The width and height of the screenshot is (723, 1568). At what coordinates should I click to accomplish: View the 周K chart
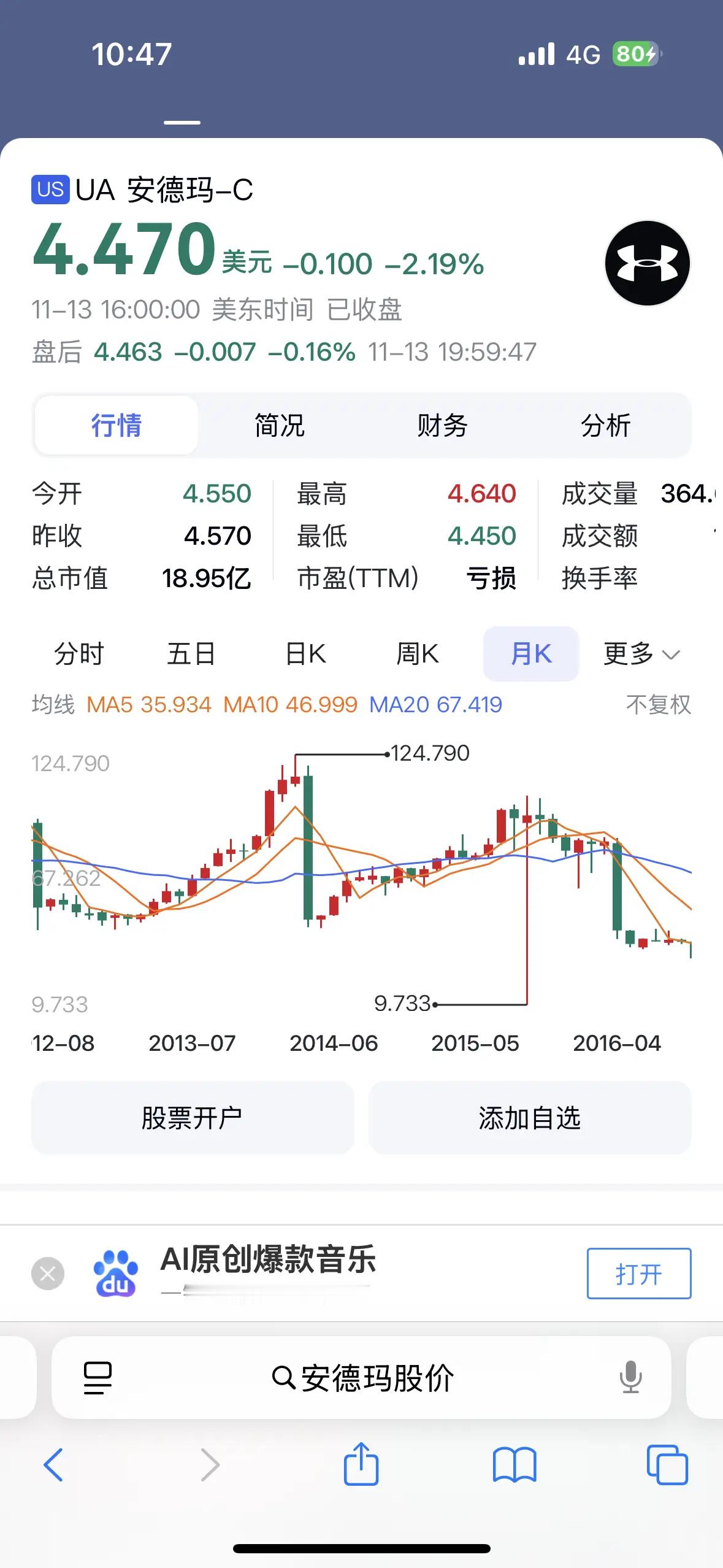[x=418, y=654]
